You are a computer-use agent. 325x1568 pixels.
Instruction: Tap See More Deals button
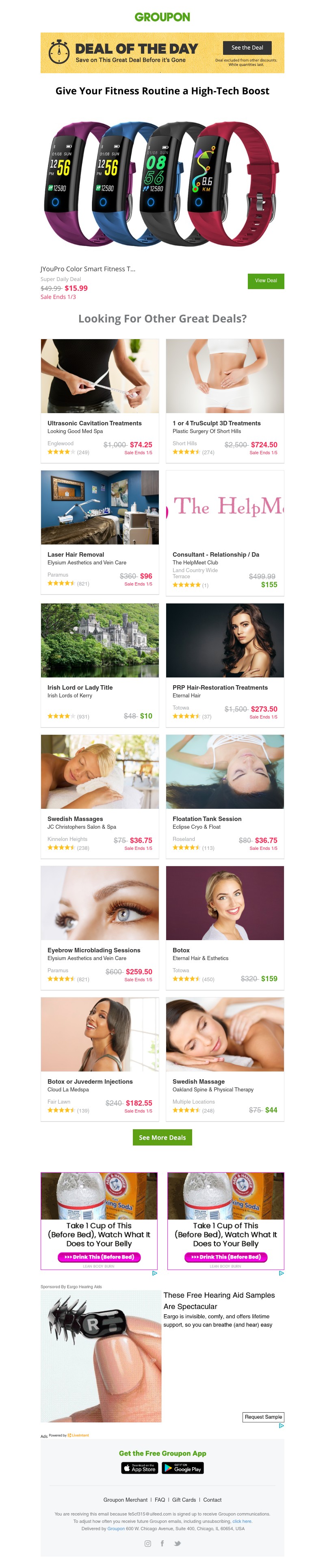[x=162, y=1138]
